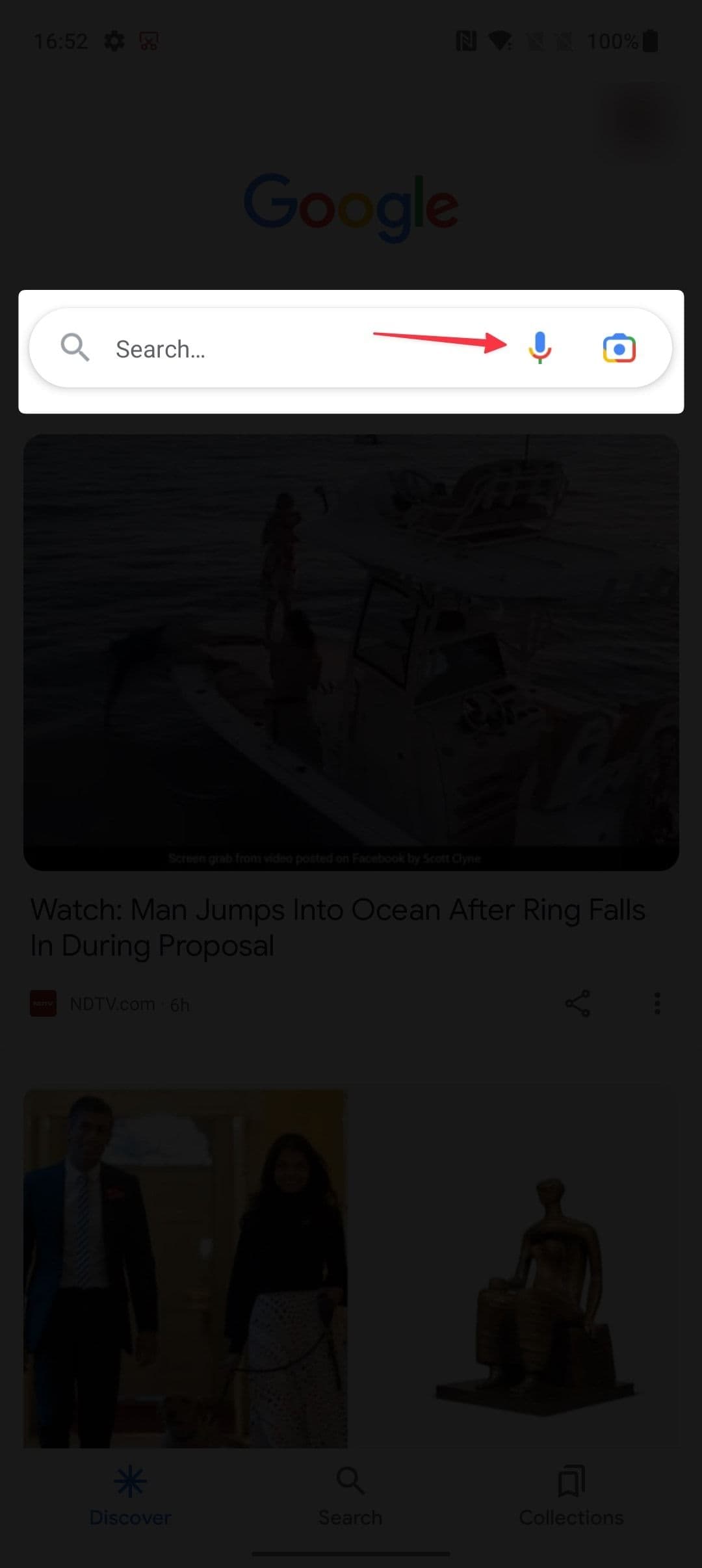The image size is (702, 1568).
Task: Open the NDTV.com source link
Action: pos(112,1004)
